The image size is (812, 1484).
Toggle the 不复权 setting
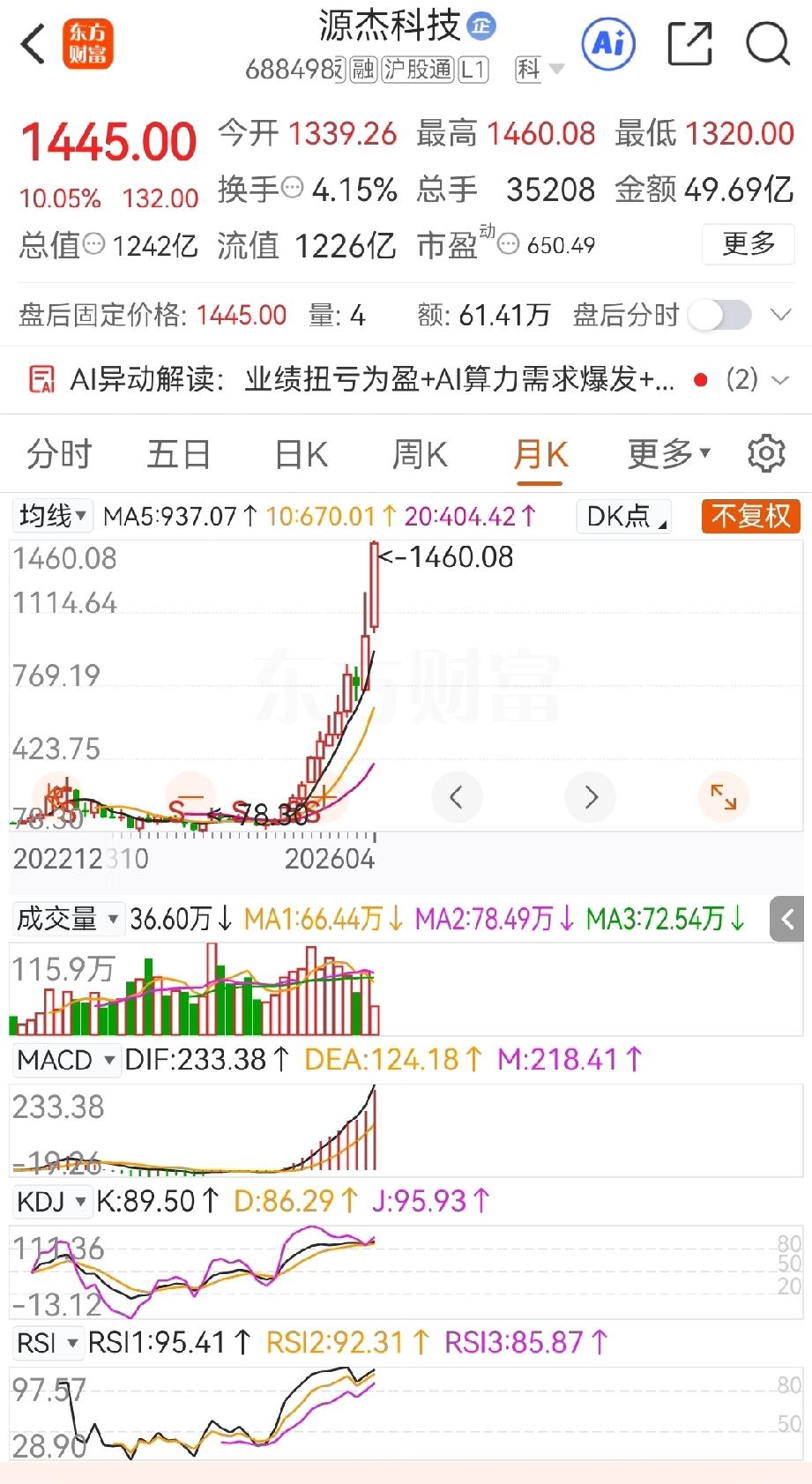click(x=750, y=517)
